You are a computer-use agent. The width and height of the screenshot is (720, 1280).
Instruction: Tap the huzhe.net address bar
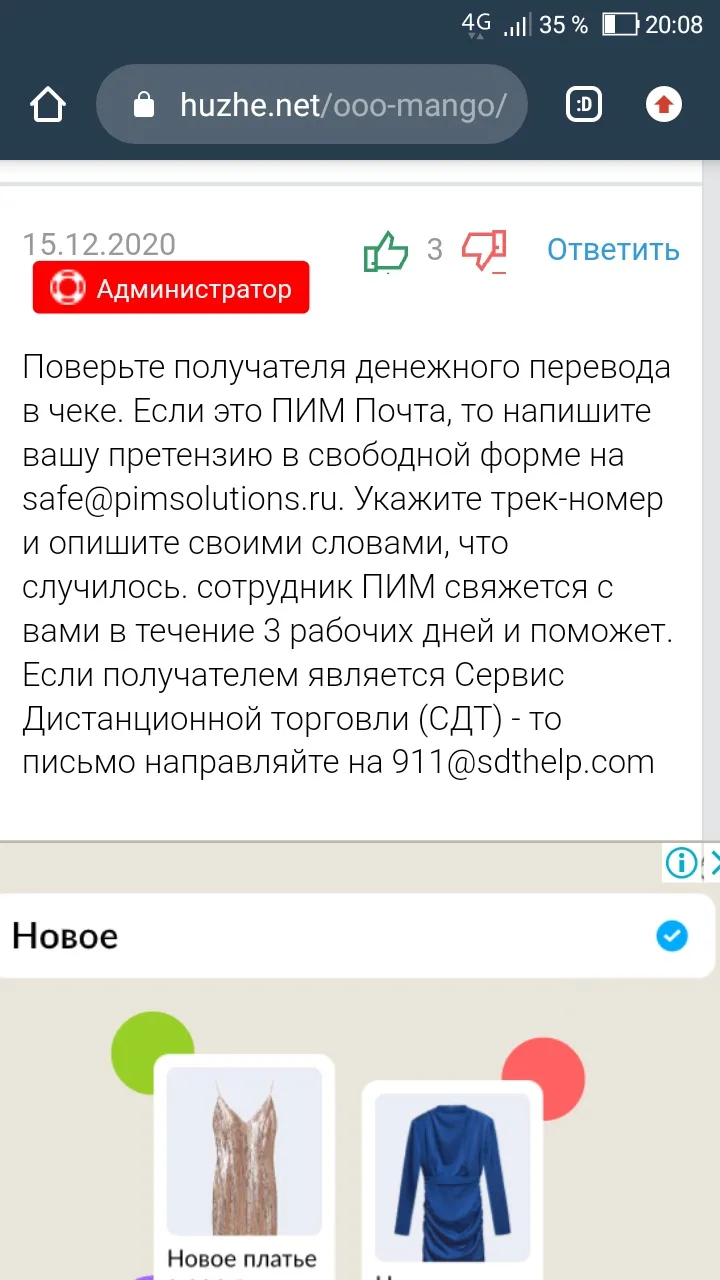pos(311,104)
